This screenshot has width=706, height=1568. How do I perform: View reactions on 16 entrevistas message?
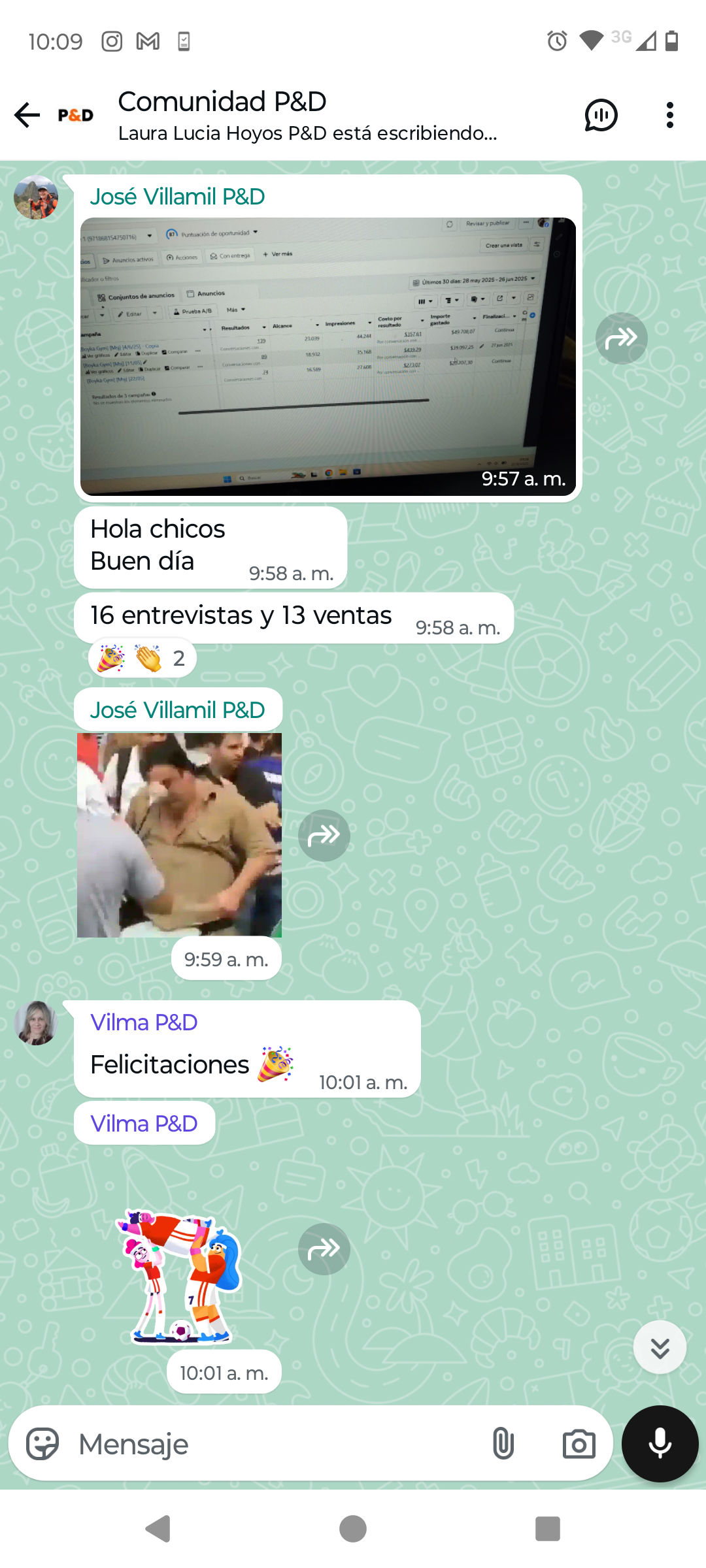[x=142, y=658]
